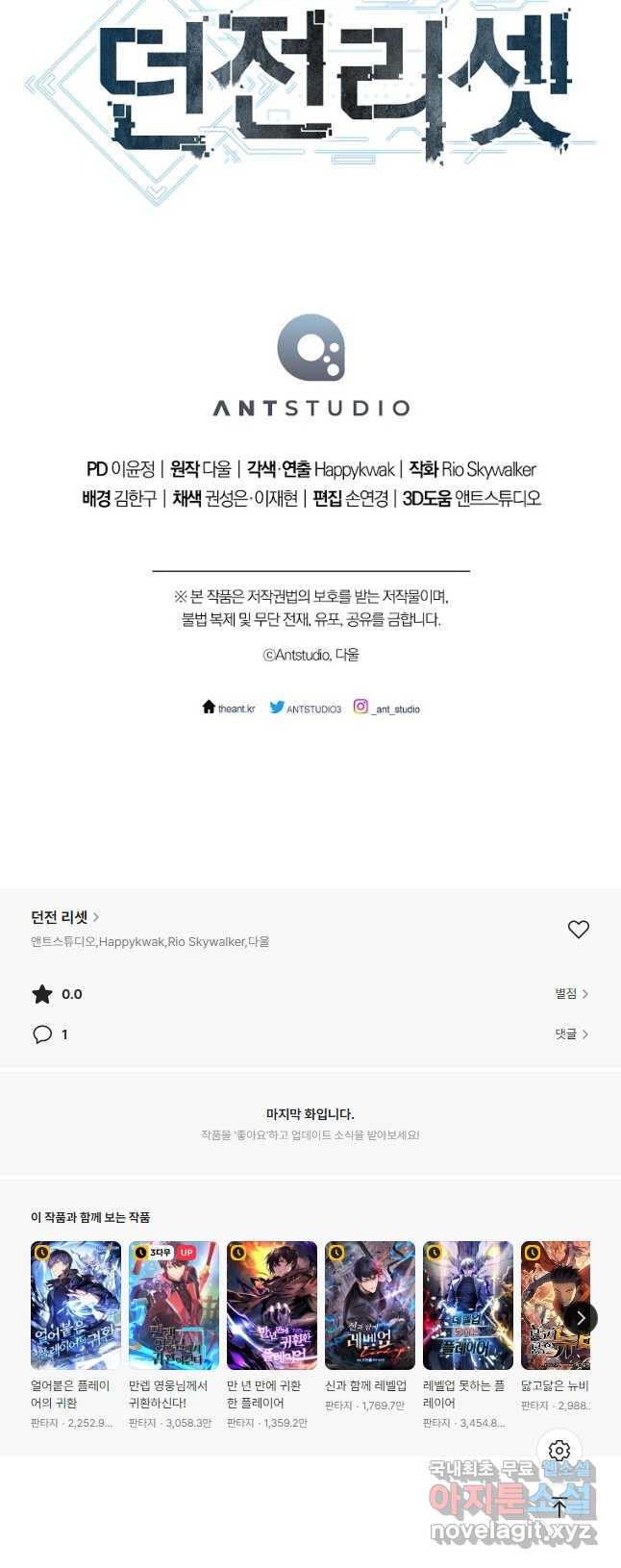
Task: Open the 댓글 comments section
Action: [571, 1033]
